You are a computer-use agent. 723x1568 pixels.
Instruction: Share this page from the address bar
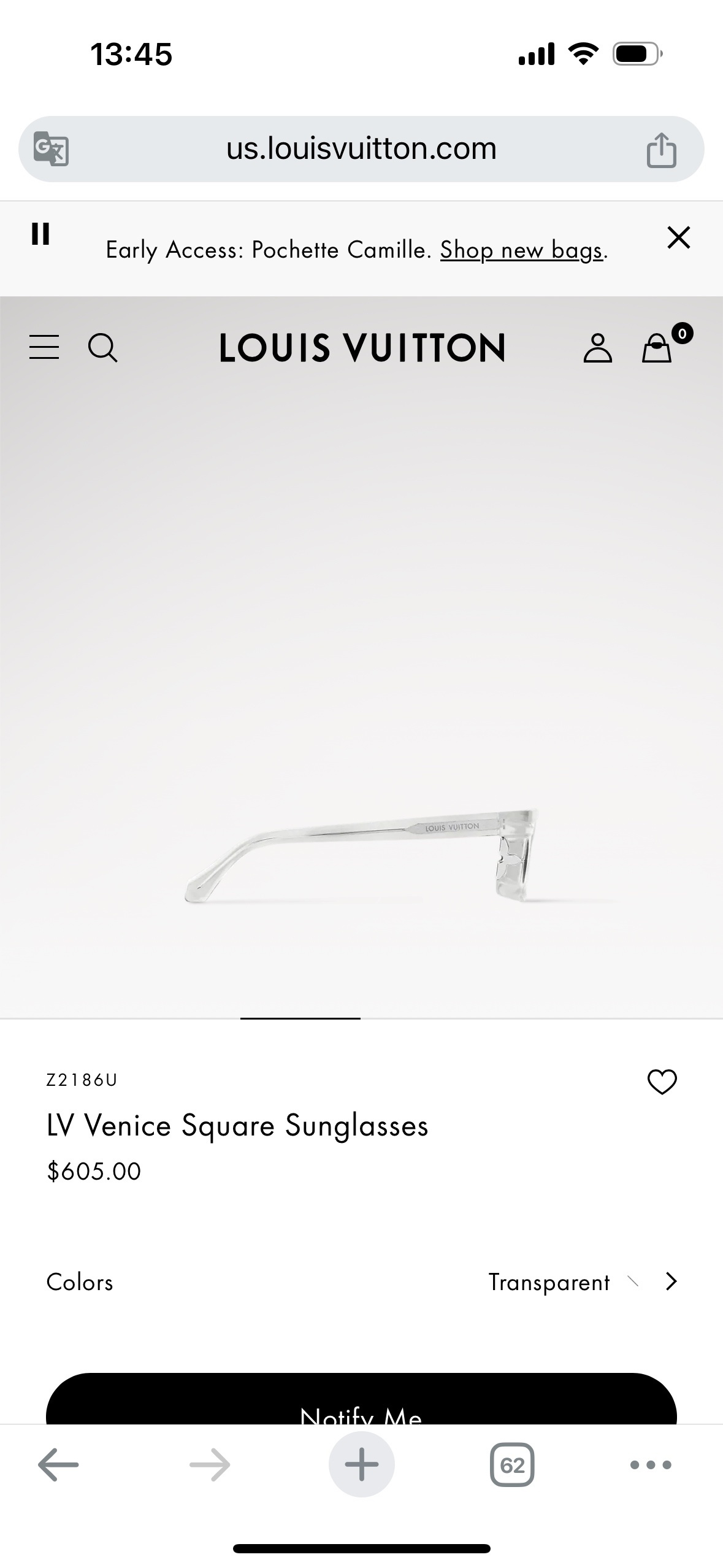pyautogui.click(x=661, y=150)
